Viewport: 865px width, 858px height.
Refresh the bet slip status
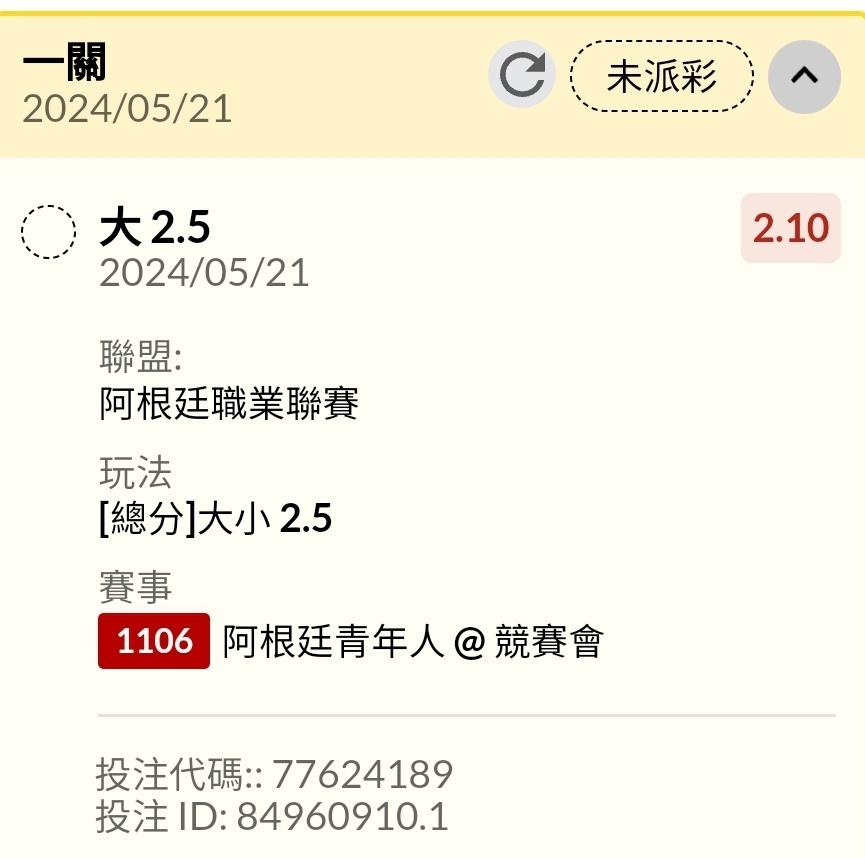521,75
